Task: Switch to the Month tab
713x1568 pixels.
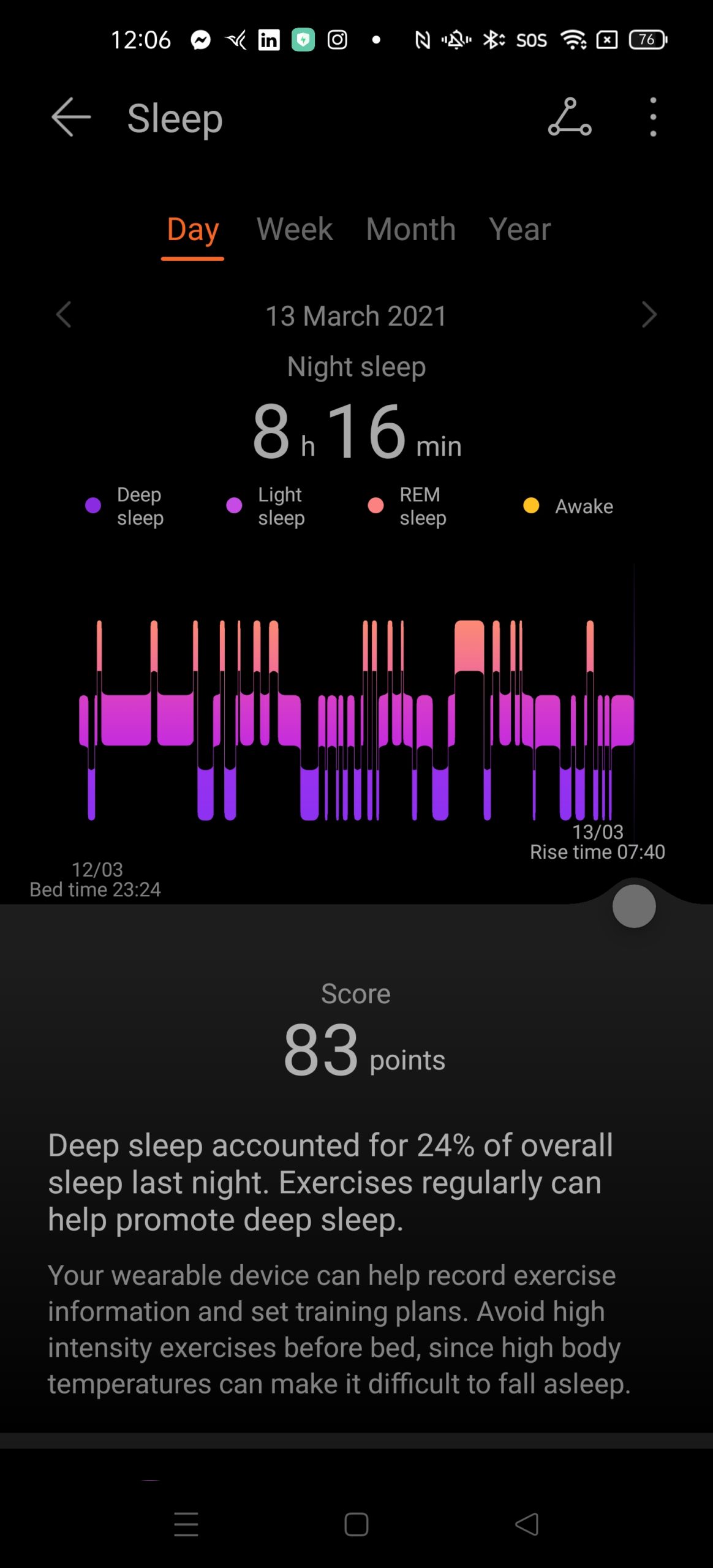Action: pyautogui.click(x=411, y=230)
